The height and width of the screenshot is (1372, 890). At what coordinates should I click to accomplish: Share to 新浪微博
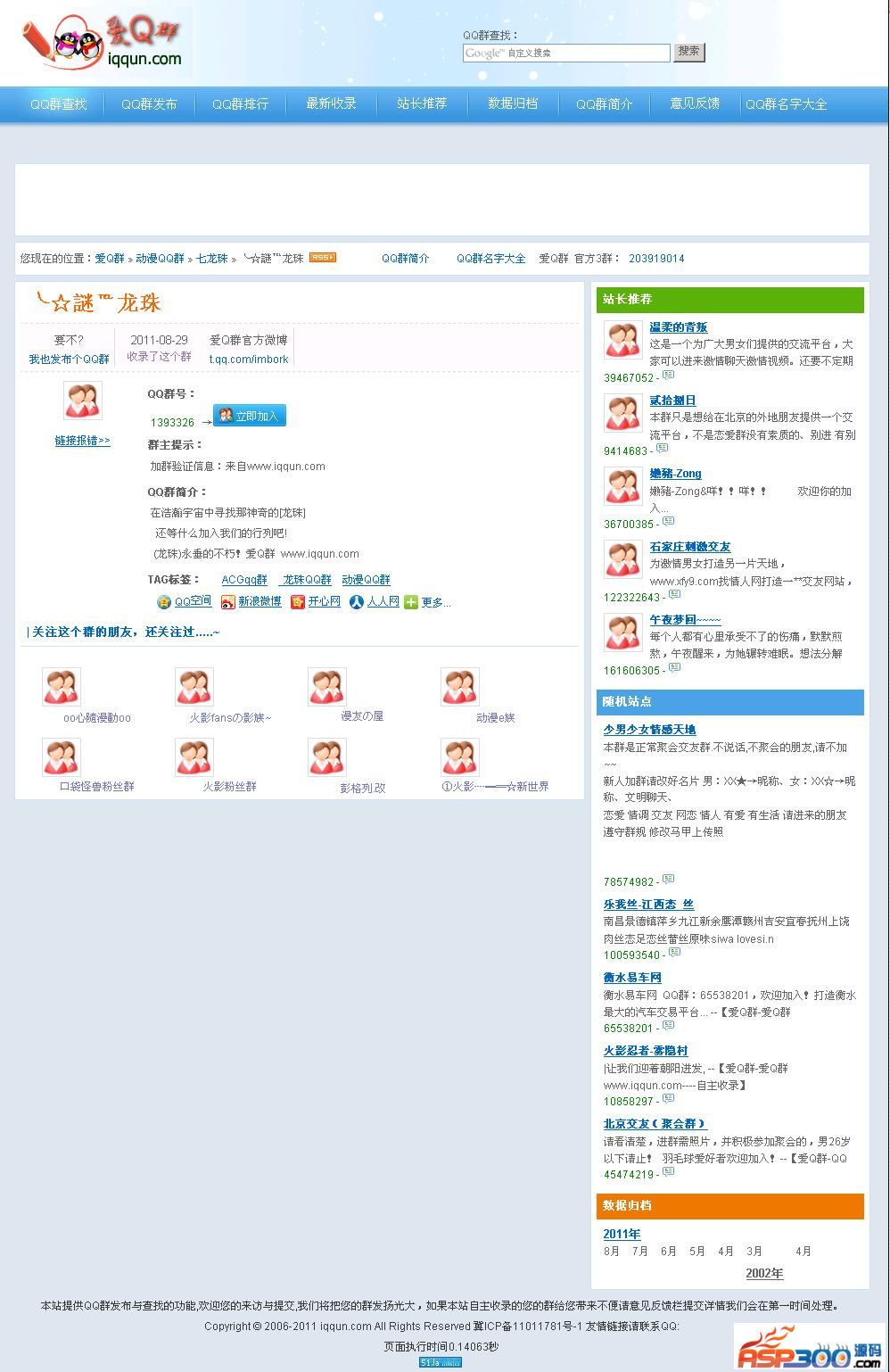point(259,602)
